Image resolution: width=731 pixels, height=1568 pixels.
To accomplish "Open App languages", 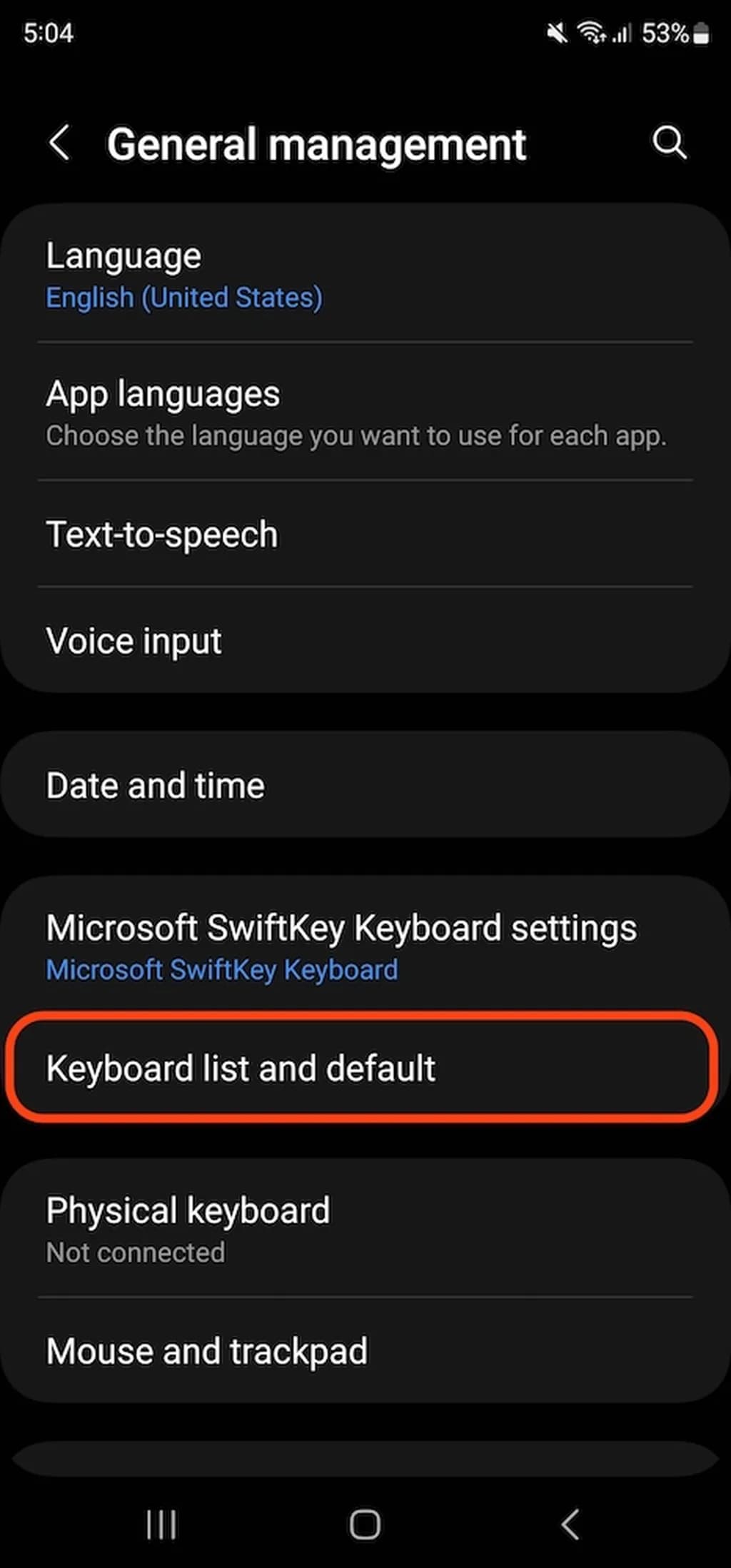I will (364, 413).
